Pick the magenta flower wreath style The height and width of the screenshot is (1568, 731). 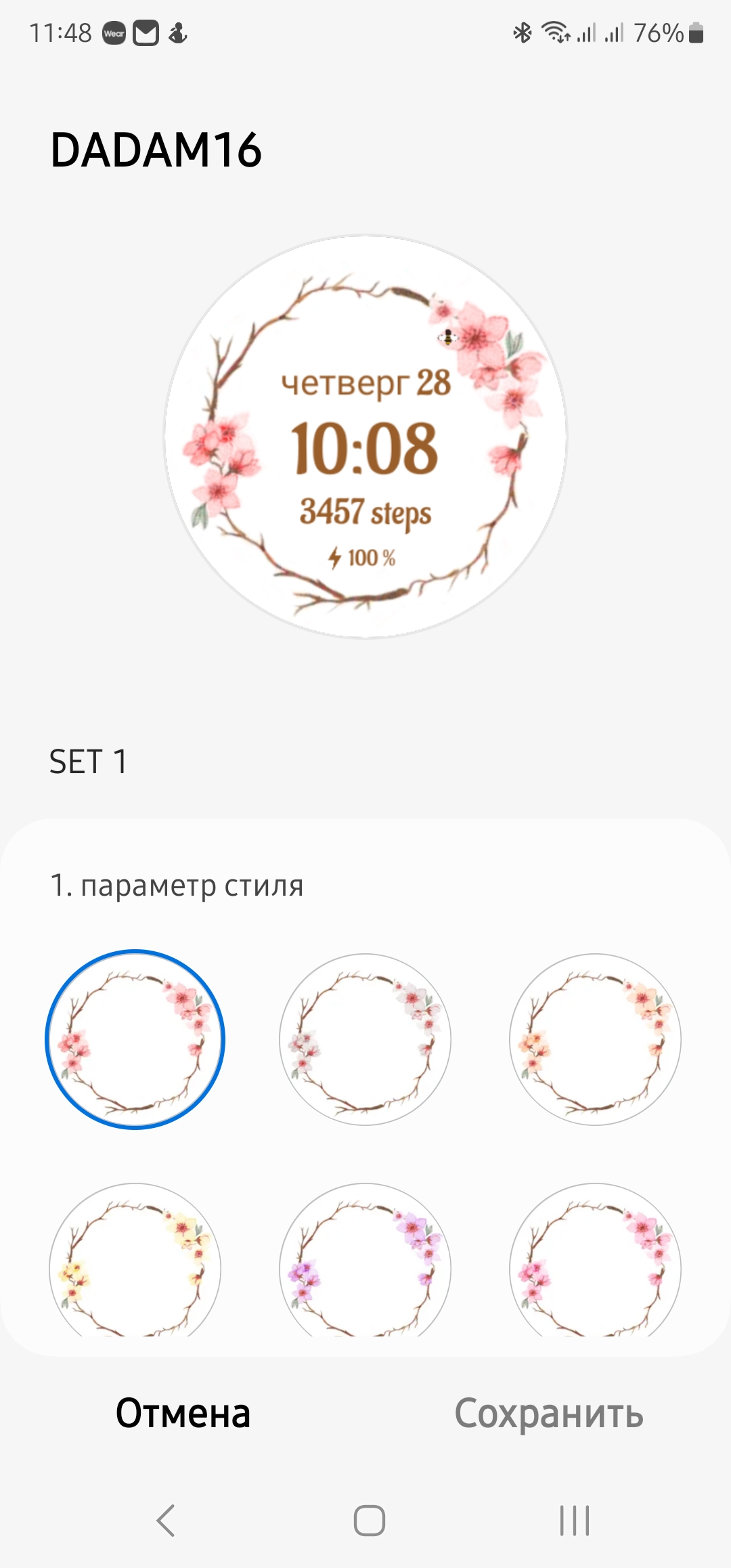(596, 1260)
